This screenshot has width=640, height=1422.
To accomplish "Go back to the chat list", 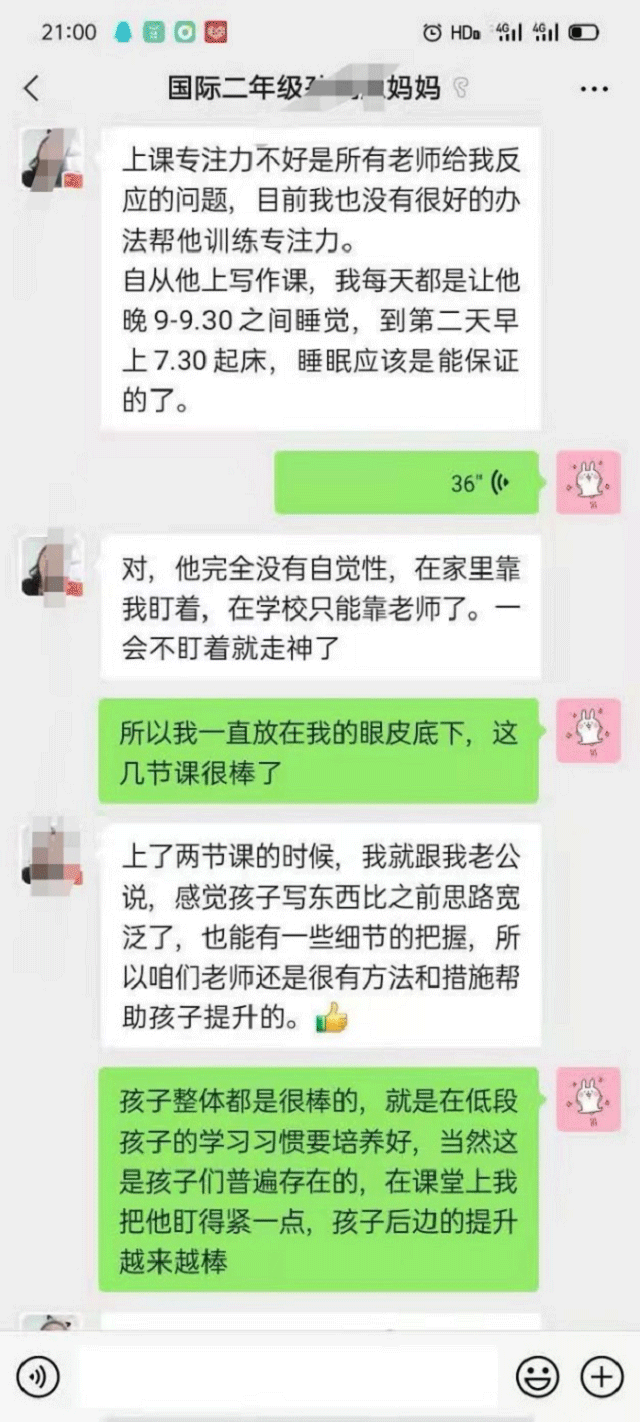I will pyautogui.click(x=32, y=88).
